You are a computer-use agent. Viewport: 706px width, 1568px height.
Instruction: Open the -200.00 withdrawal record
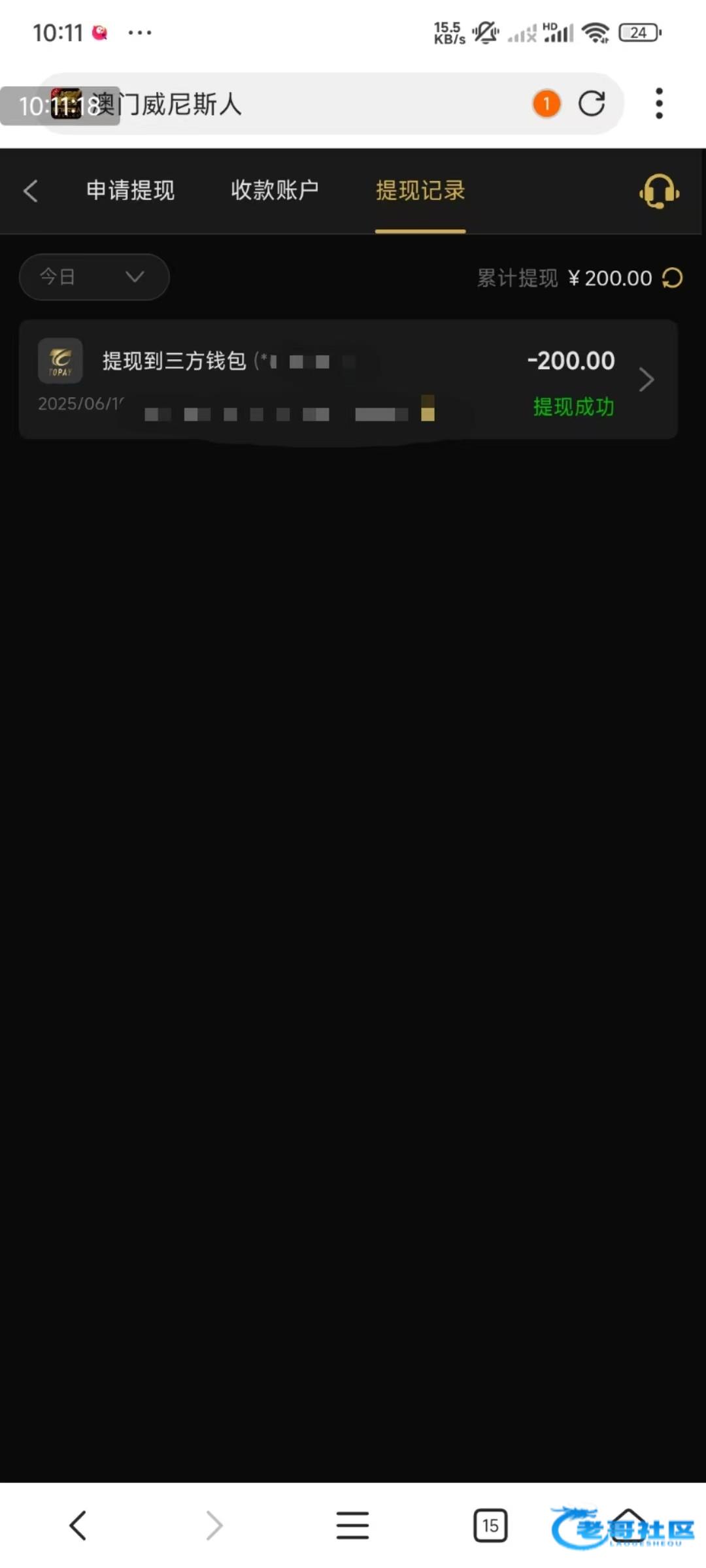pyautogui.click(x=348, y=380)
